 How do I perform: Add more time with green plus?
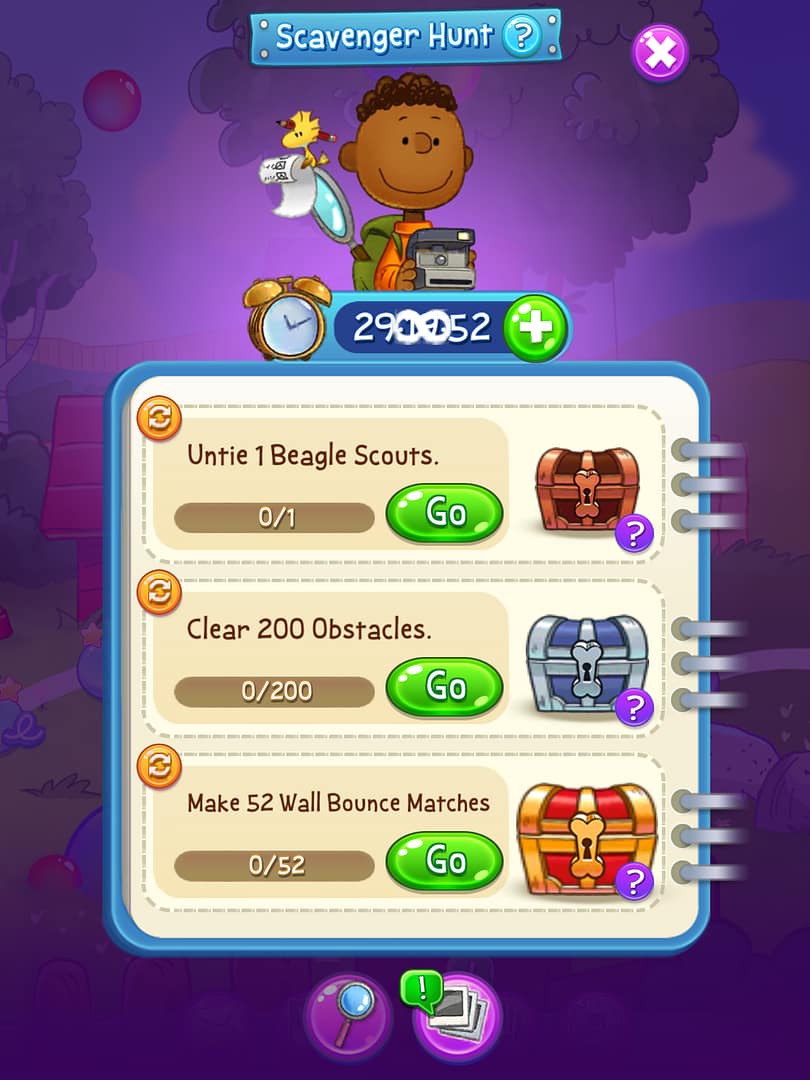(535, 328)
